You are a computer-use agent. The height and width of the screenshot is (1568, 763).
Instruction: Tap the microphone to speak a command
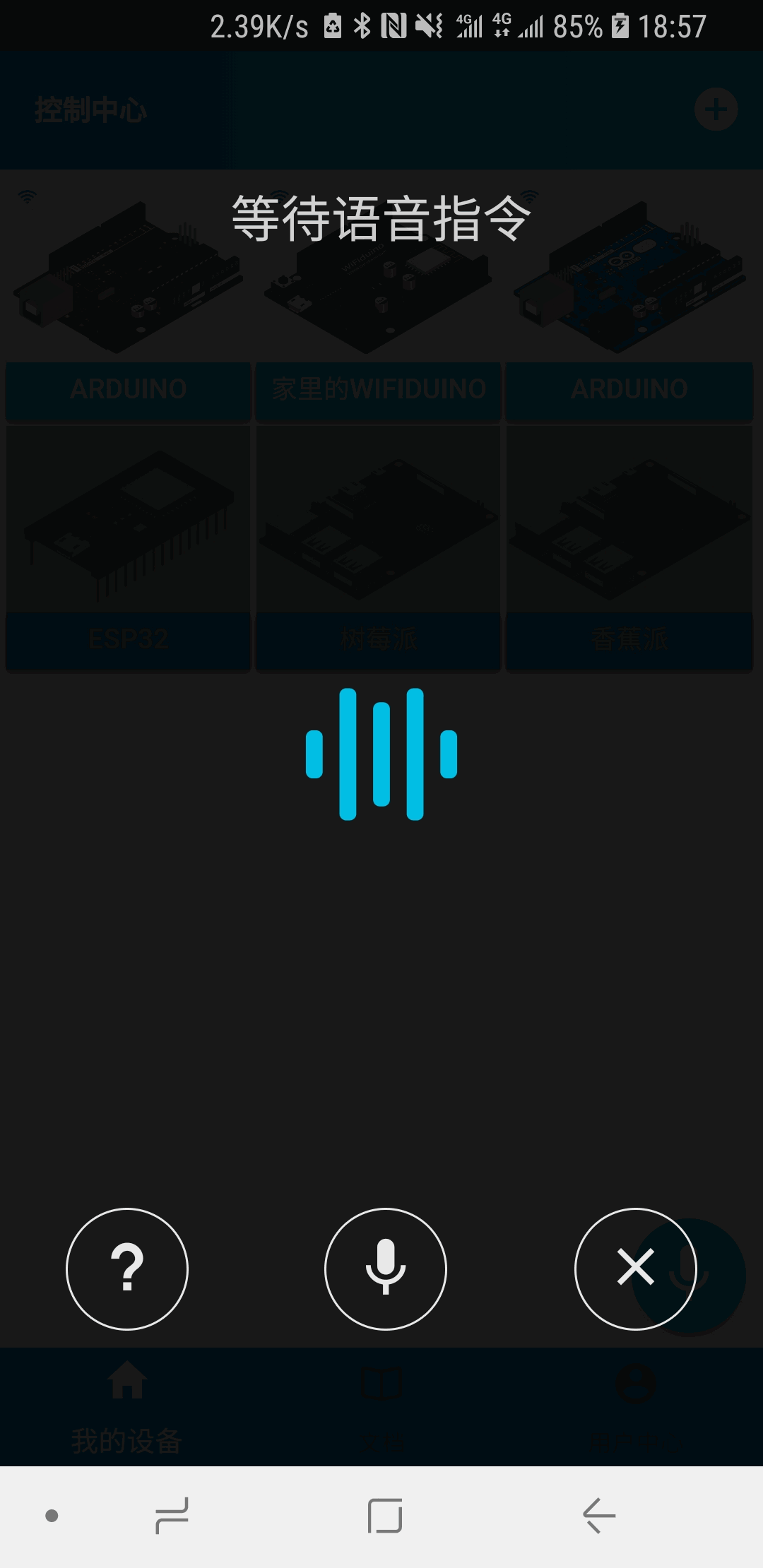pyautogui.click(x=385, y=1269)
